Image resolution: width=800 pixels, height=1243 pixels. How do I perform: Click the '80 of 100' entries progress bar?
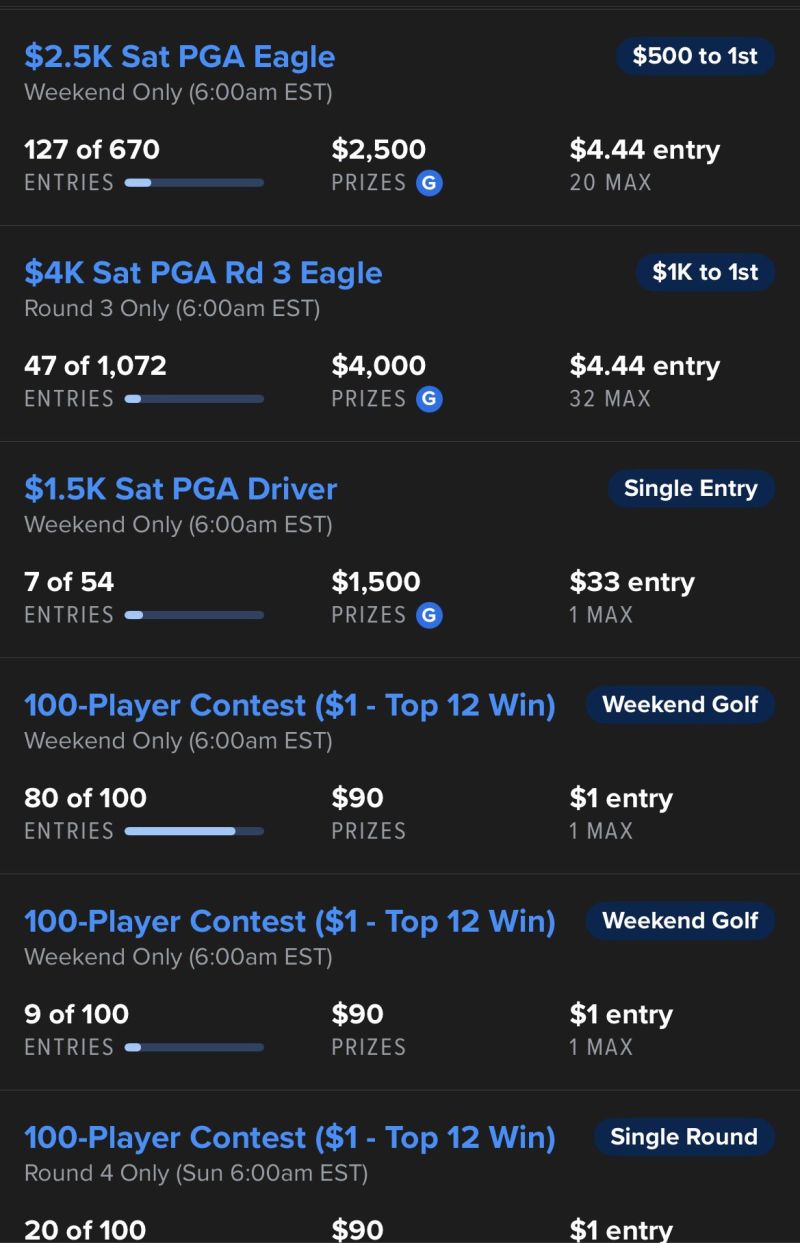(x=195, y=831)
